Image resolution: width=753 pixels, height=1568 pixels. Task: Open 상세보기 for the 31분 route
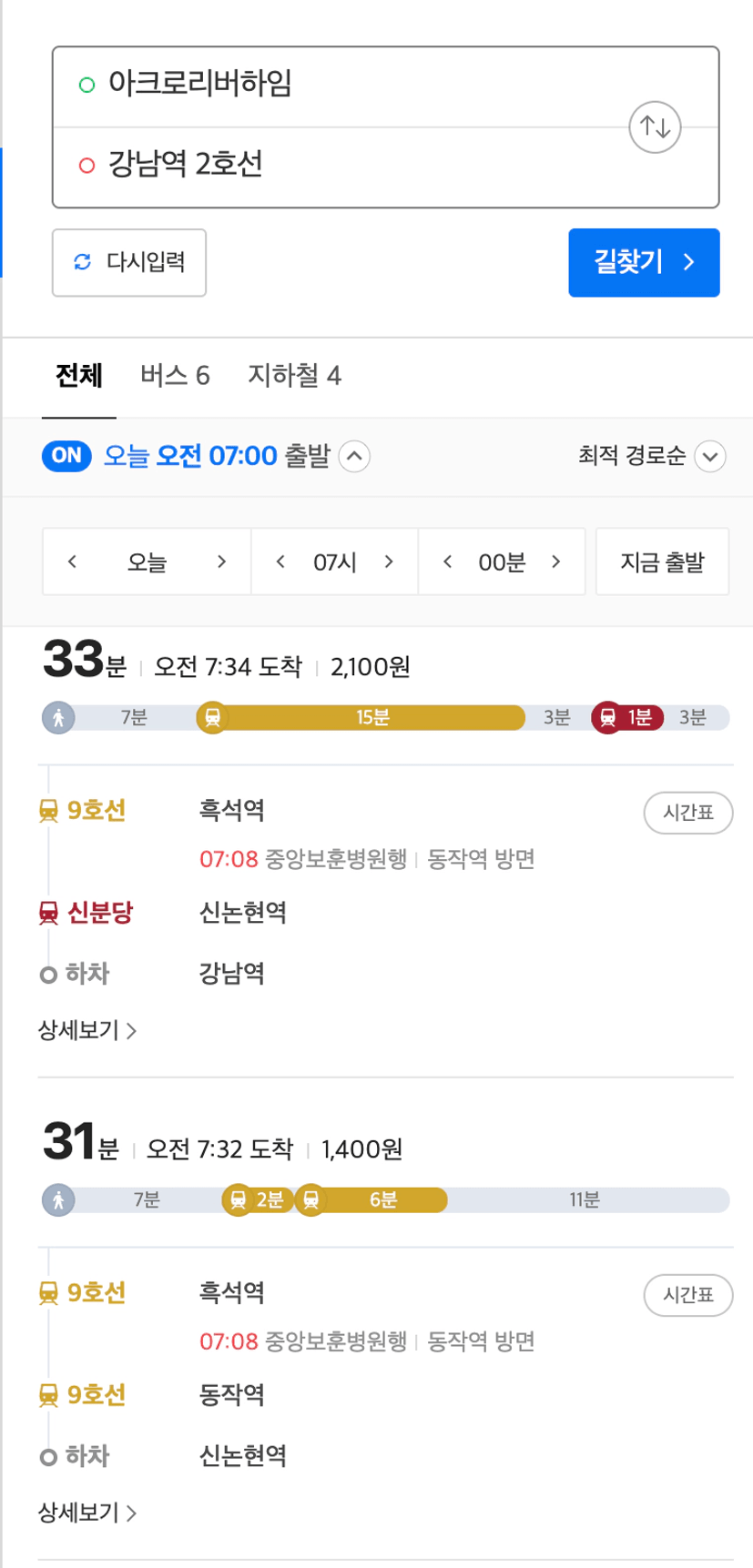tap(86, 1512)
